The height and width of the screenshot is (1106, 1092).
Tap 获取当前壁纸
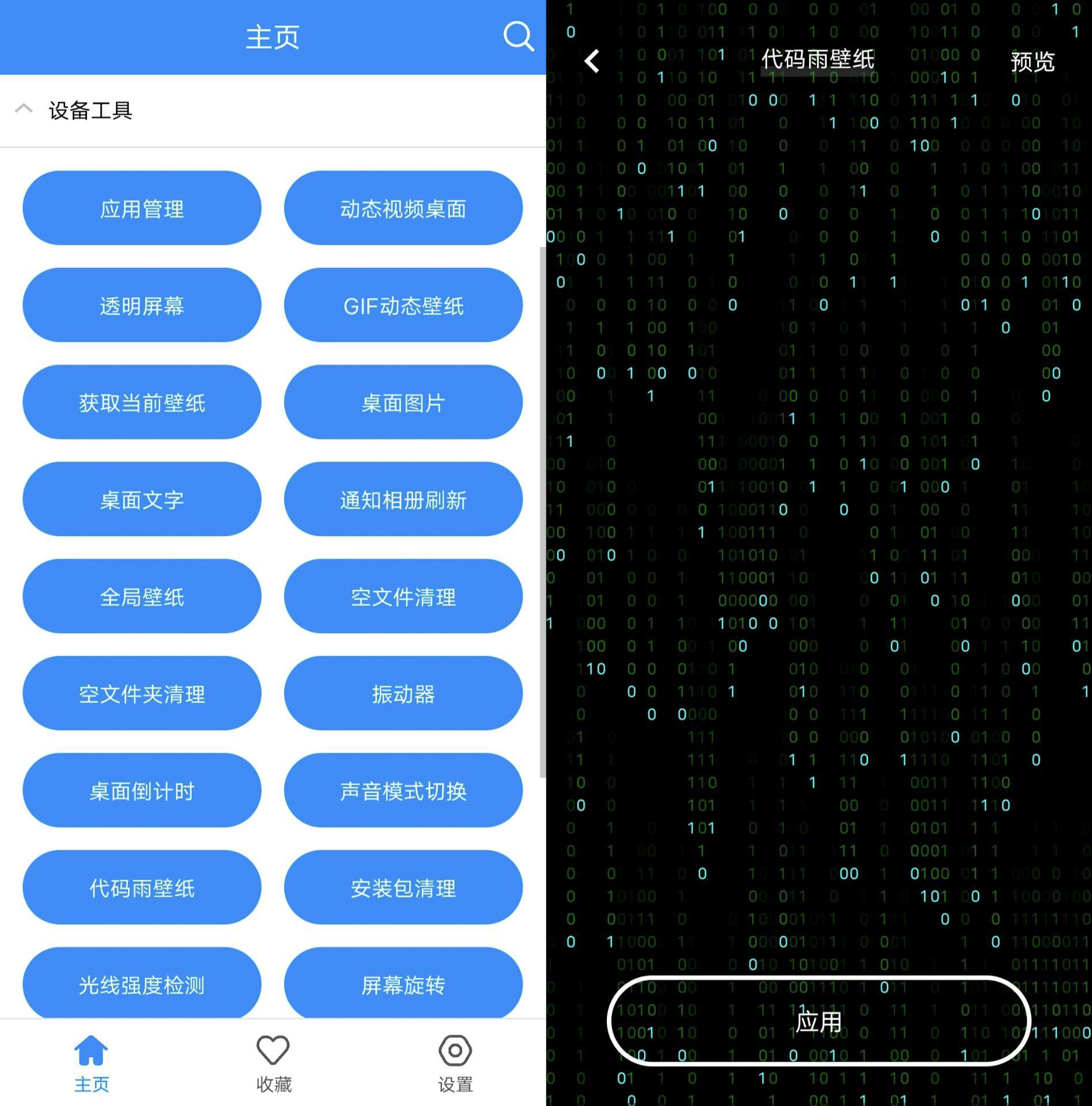pos(142,402)
